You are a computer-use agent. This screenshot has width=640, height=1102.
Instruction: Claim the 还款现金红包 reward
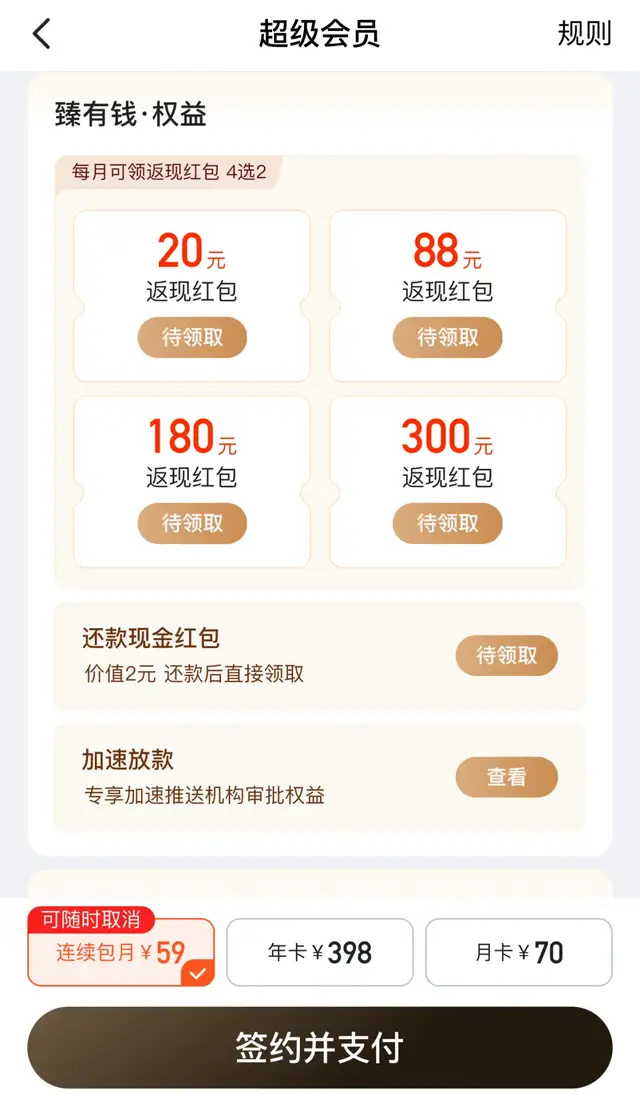[x=506, y=656]
